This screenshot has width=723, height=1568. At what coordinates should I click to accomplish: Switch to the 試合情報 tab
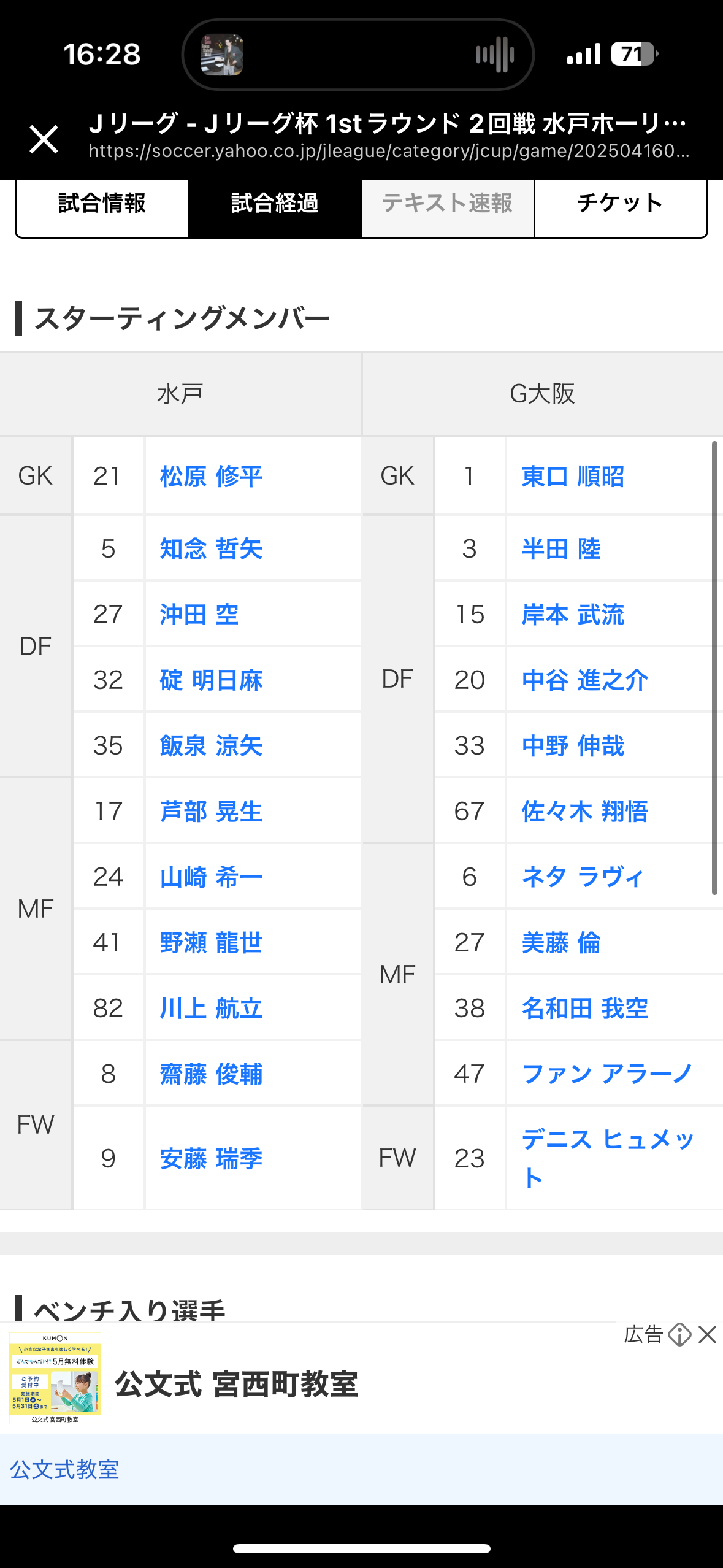[102, 204]
